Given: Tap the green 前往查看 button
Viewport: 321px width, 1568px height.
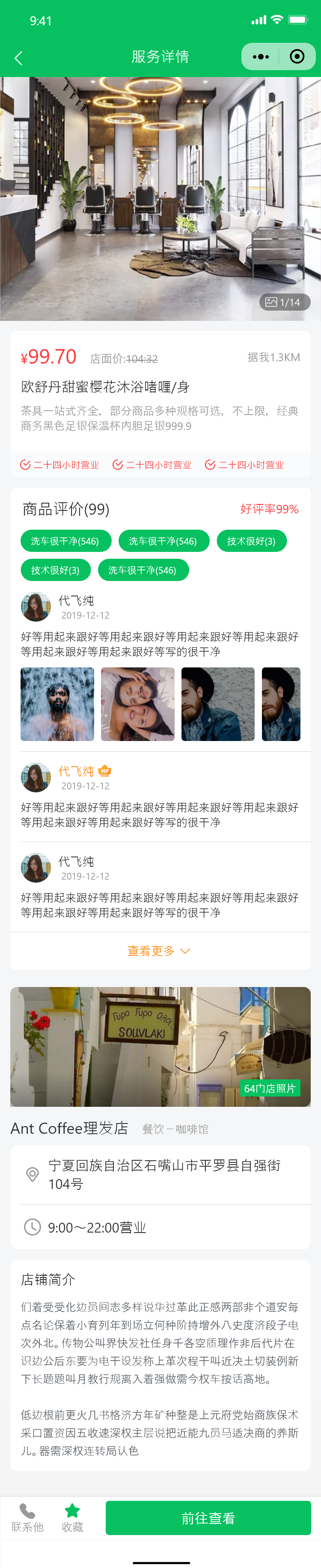Looking at the screenshot, I should pos(208,1518).
